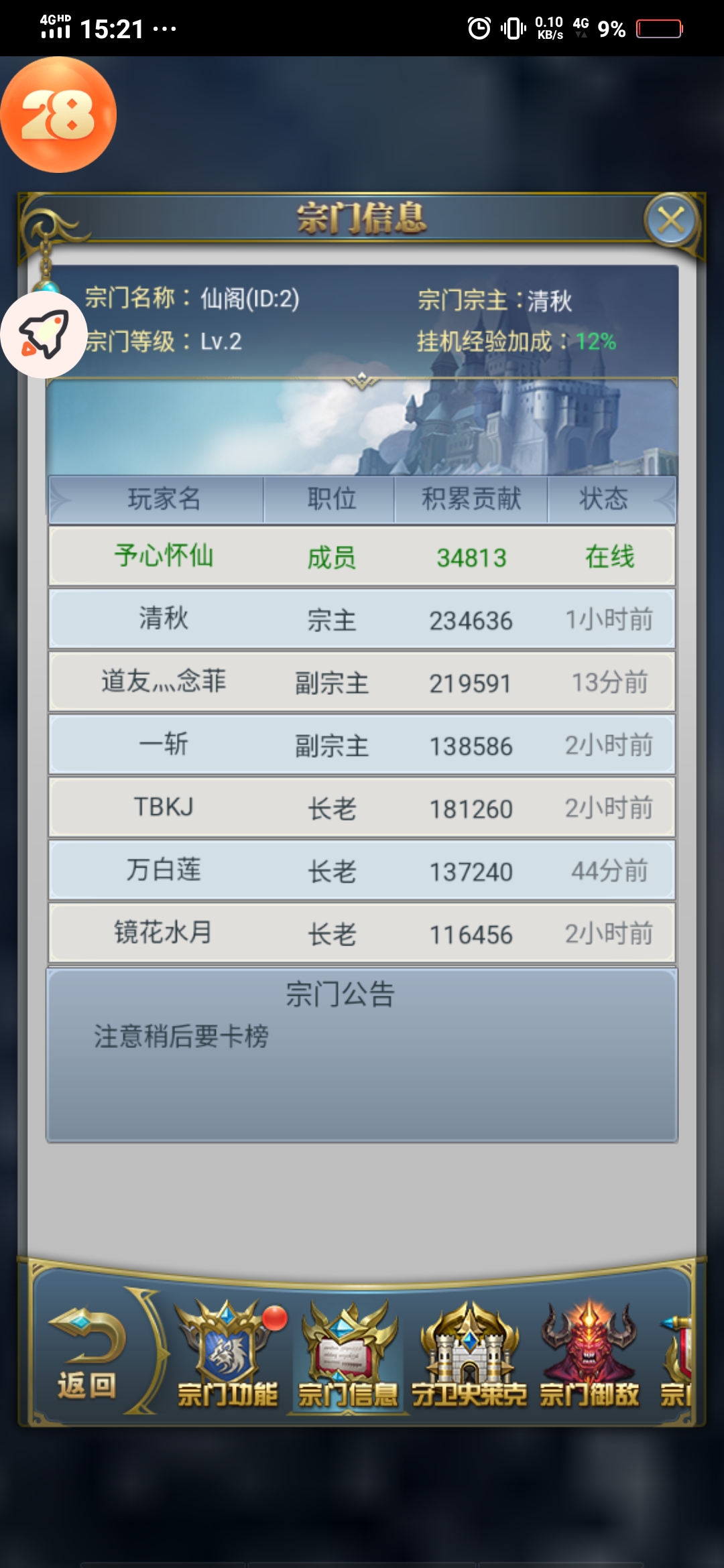Select the 宗门信息 tab
The image size is (724, 1568).
point(348,1355)
